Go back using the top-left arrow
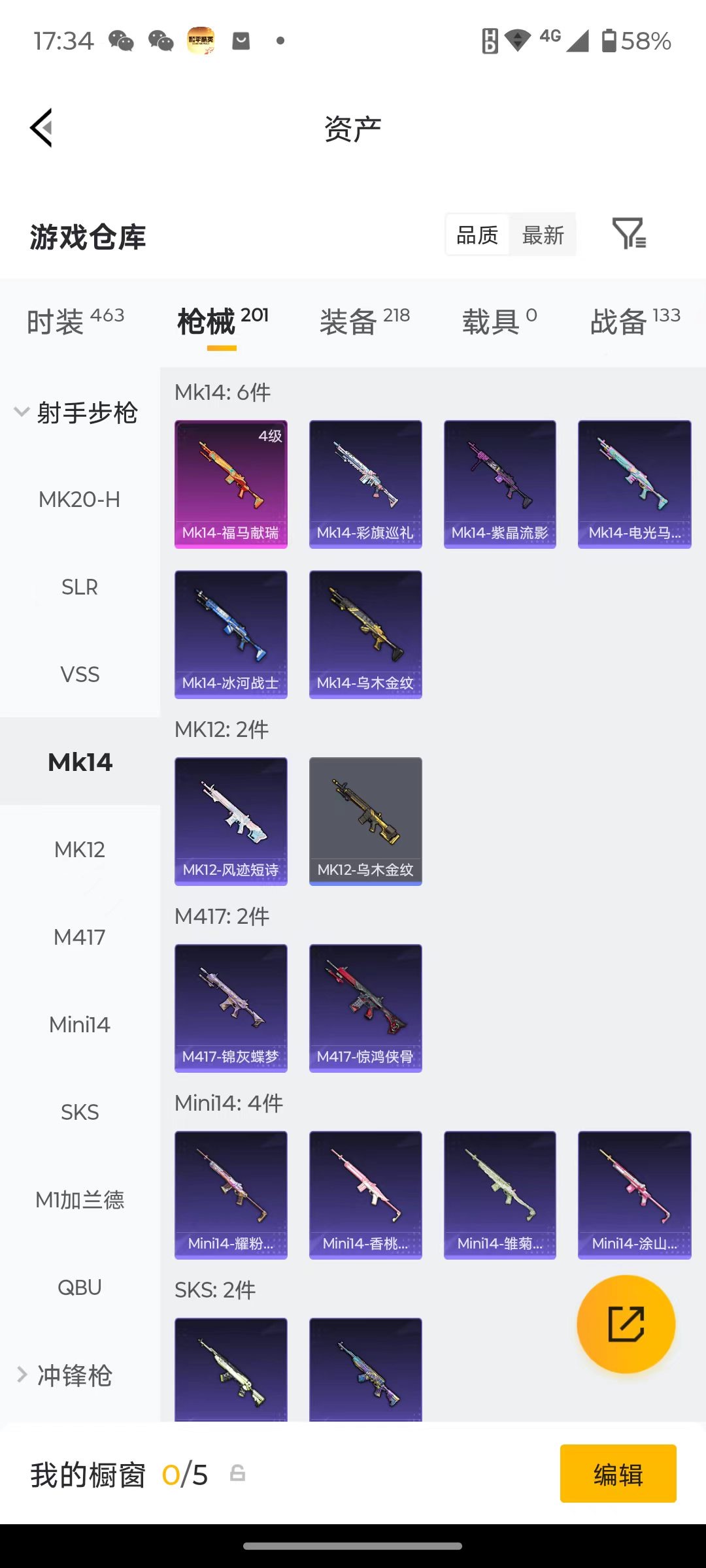The height and width of the screenshot is (1568, 706). [x=41, y=128]
